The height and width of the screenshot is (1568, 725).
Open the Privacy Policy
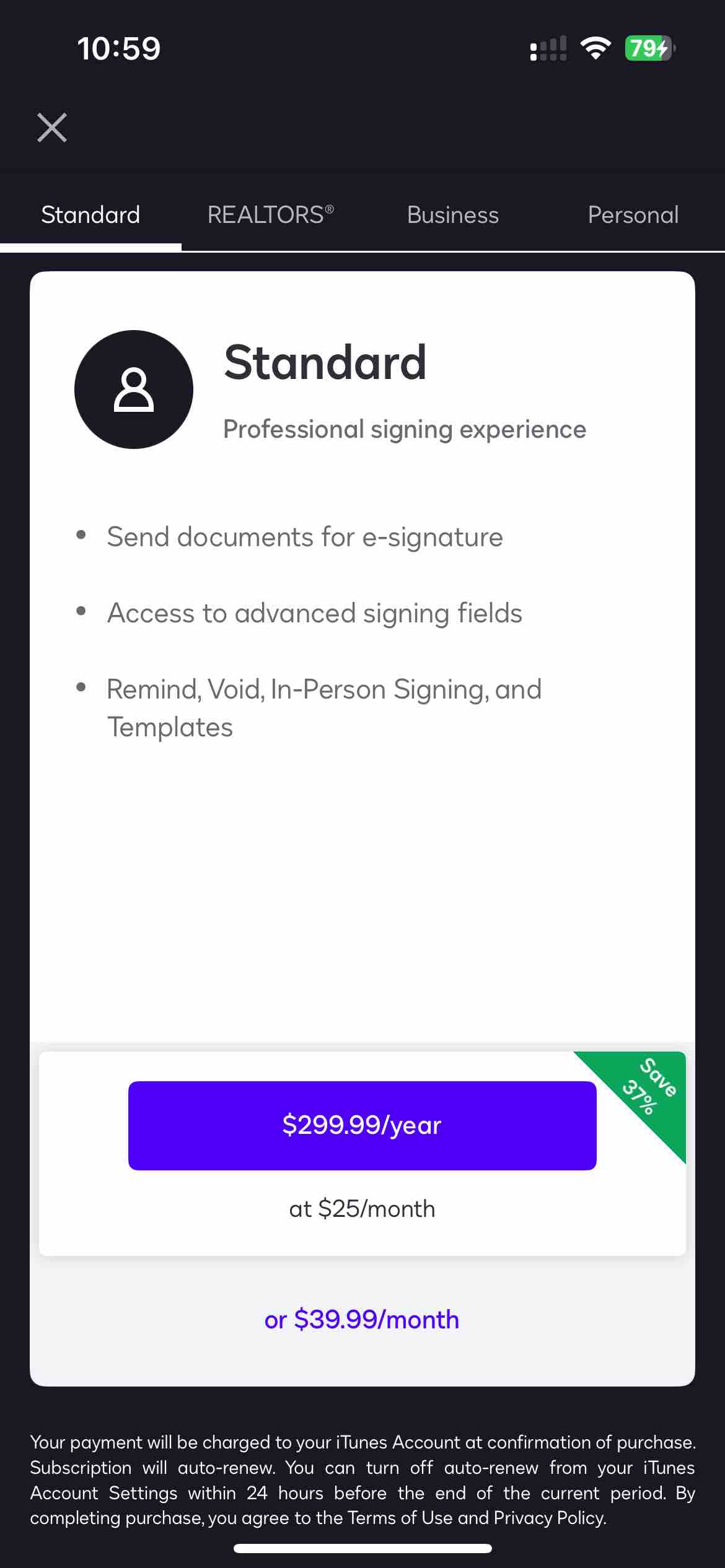click(x=548, y=1518)
